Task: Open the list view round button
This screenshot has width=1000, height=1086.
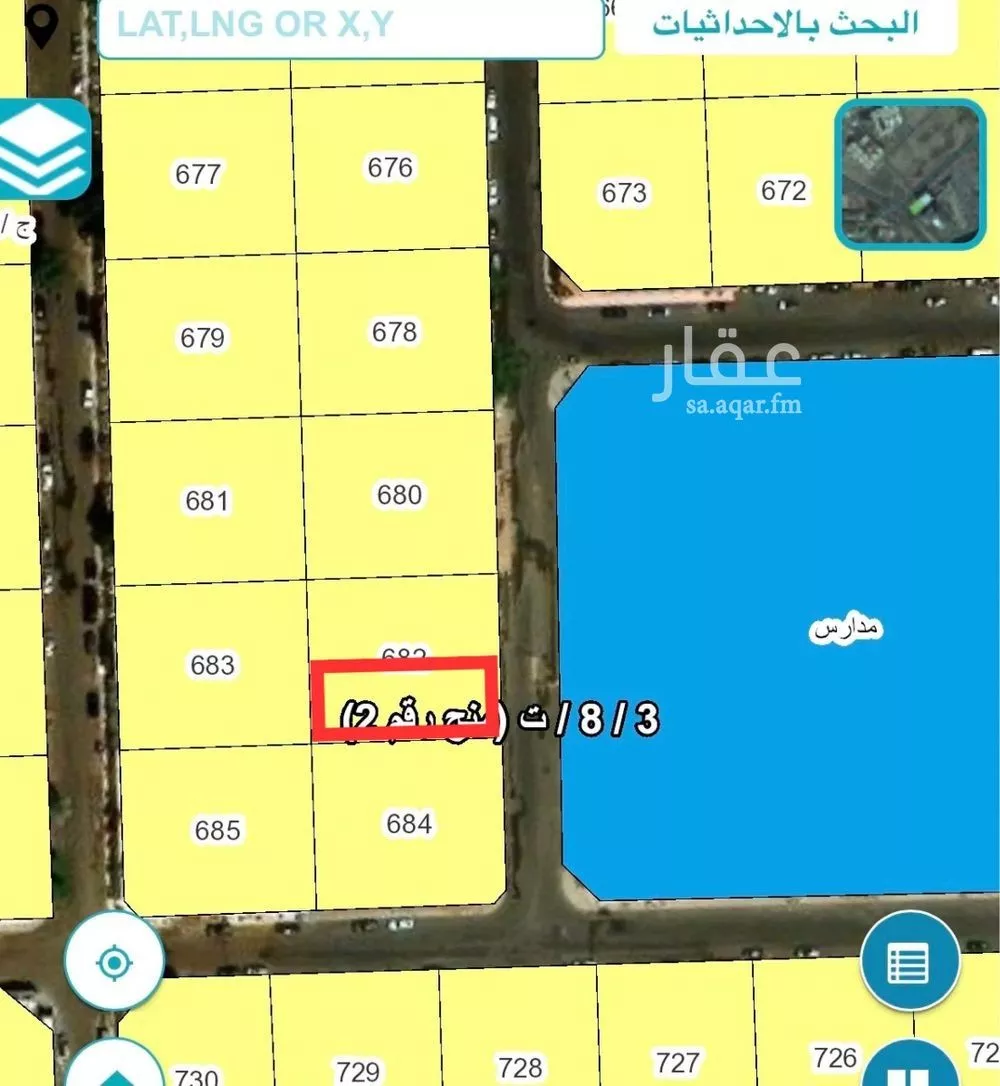Action: pos(910,961)
